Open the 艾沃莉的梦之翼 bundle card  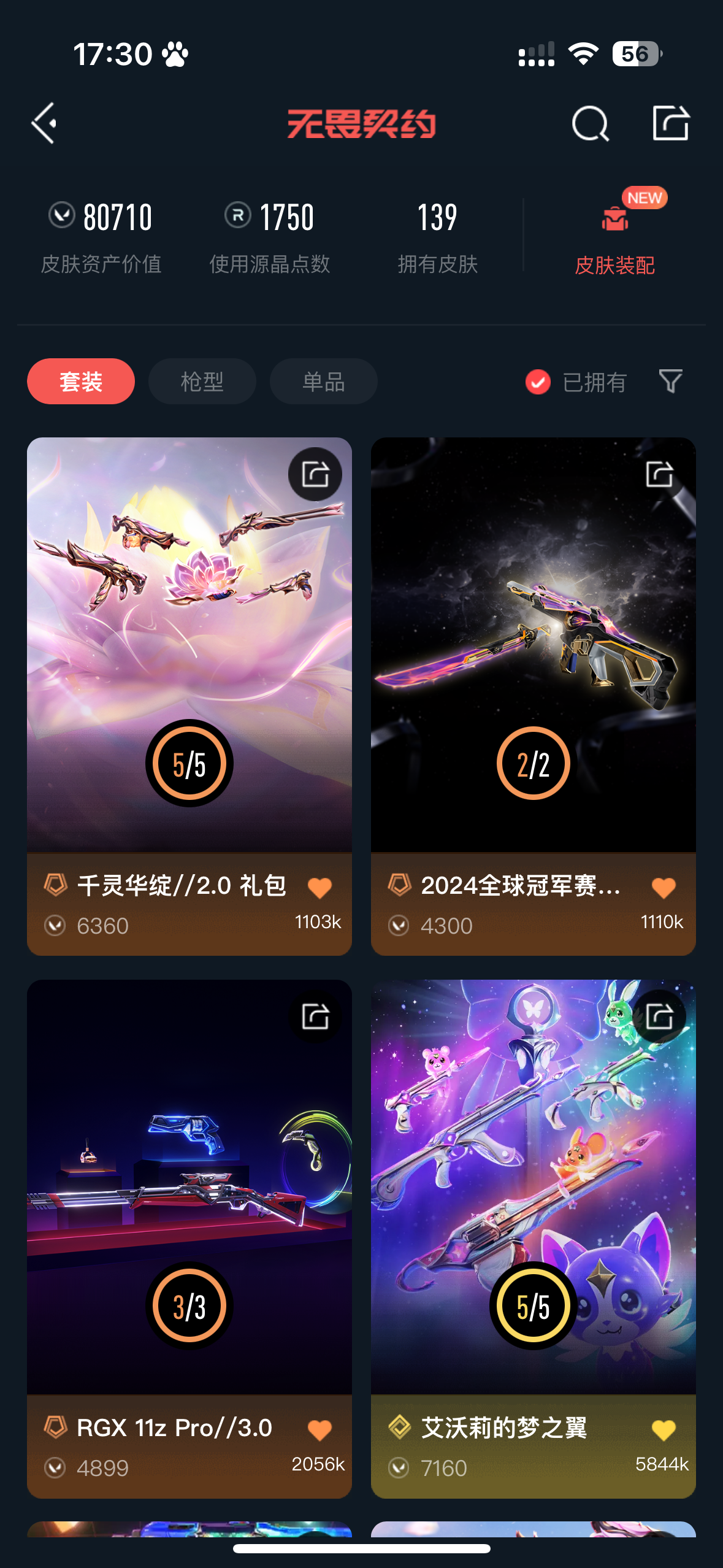pyautogui.click(x=533, y=1184)
